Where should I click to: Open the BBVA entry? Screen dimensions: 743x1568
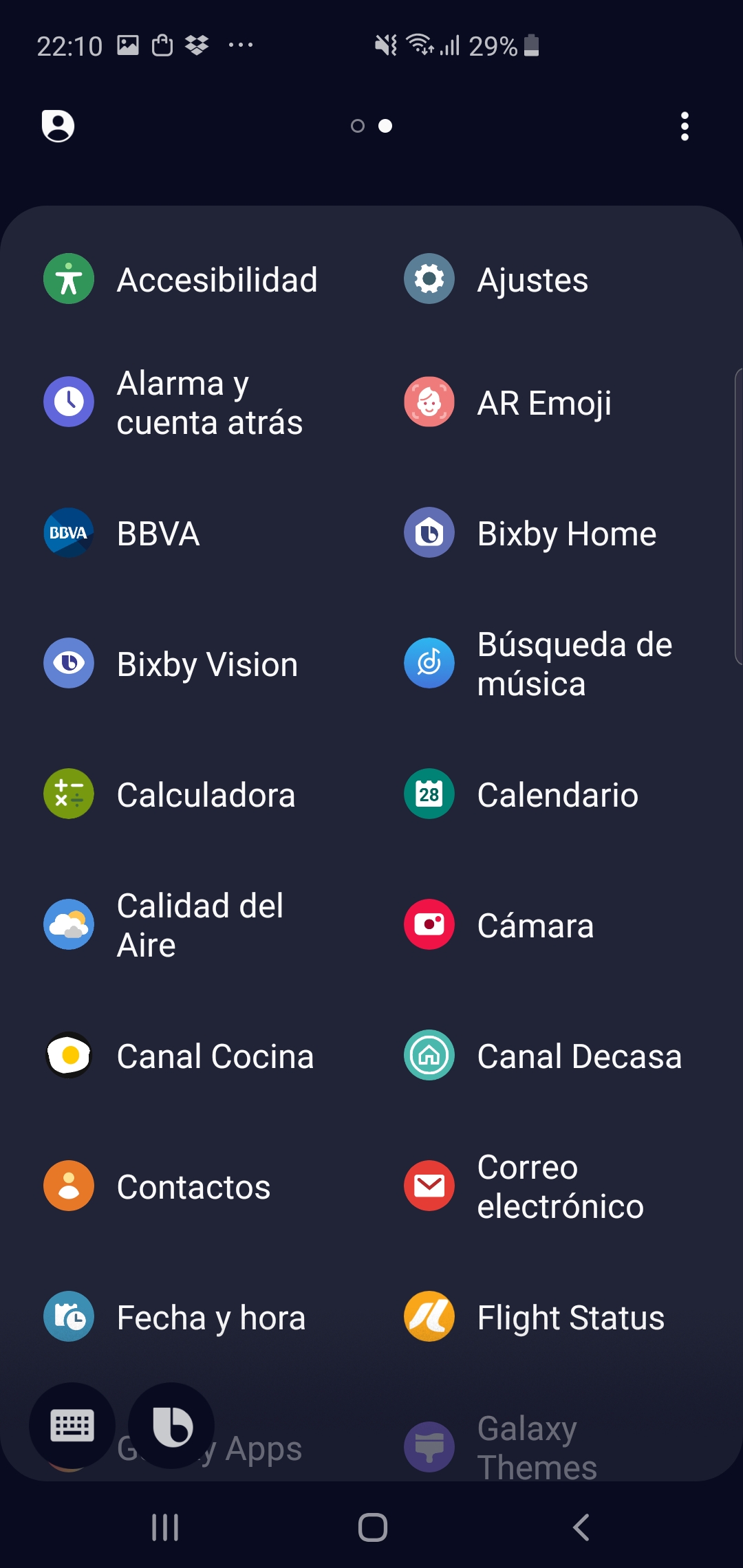pyautogui.click(x=122, y=533)
